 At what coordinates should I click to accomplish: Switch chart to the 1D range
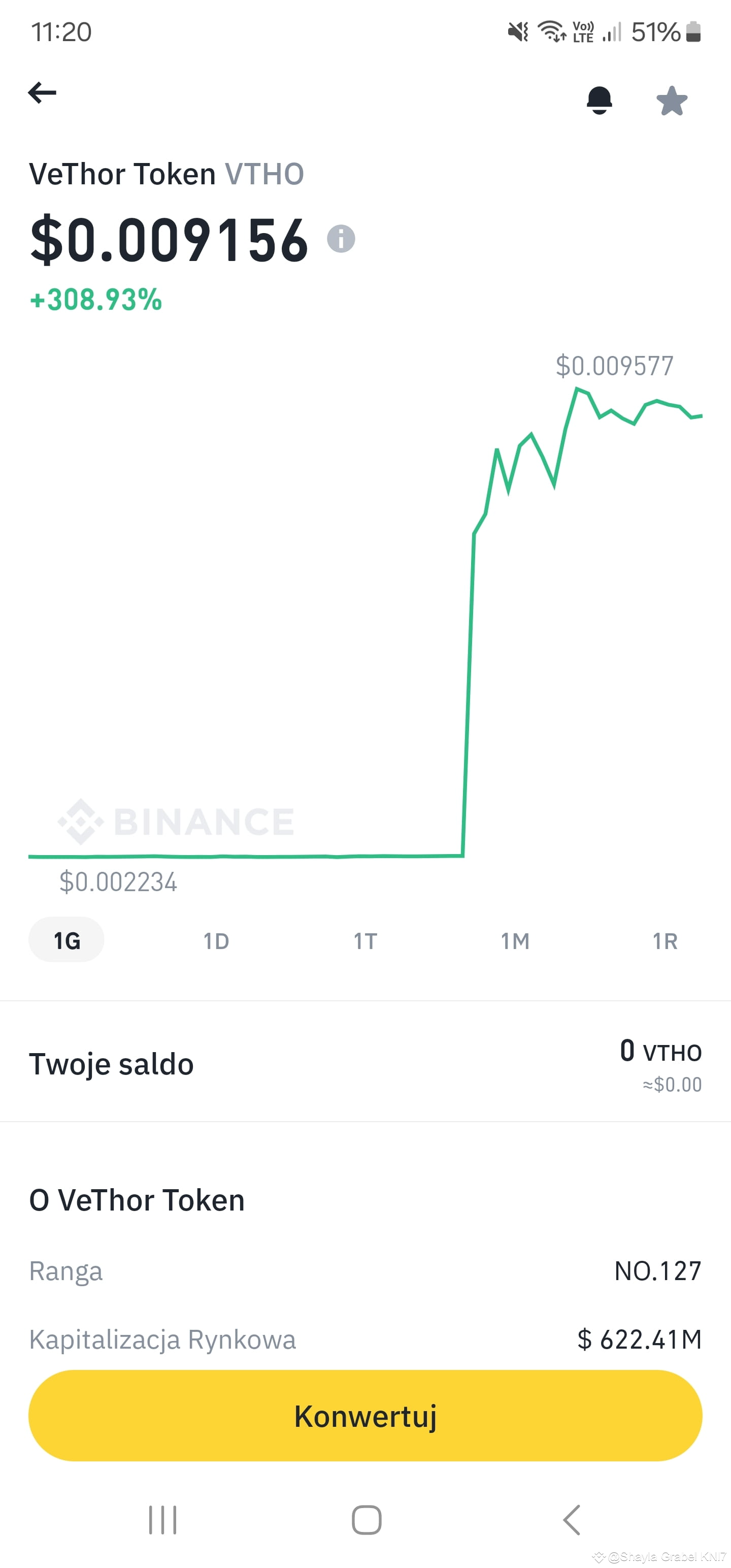[x=216, y=941]
